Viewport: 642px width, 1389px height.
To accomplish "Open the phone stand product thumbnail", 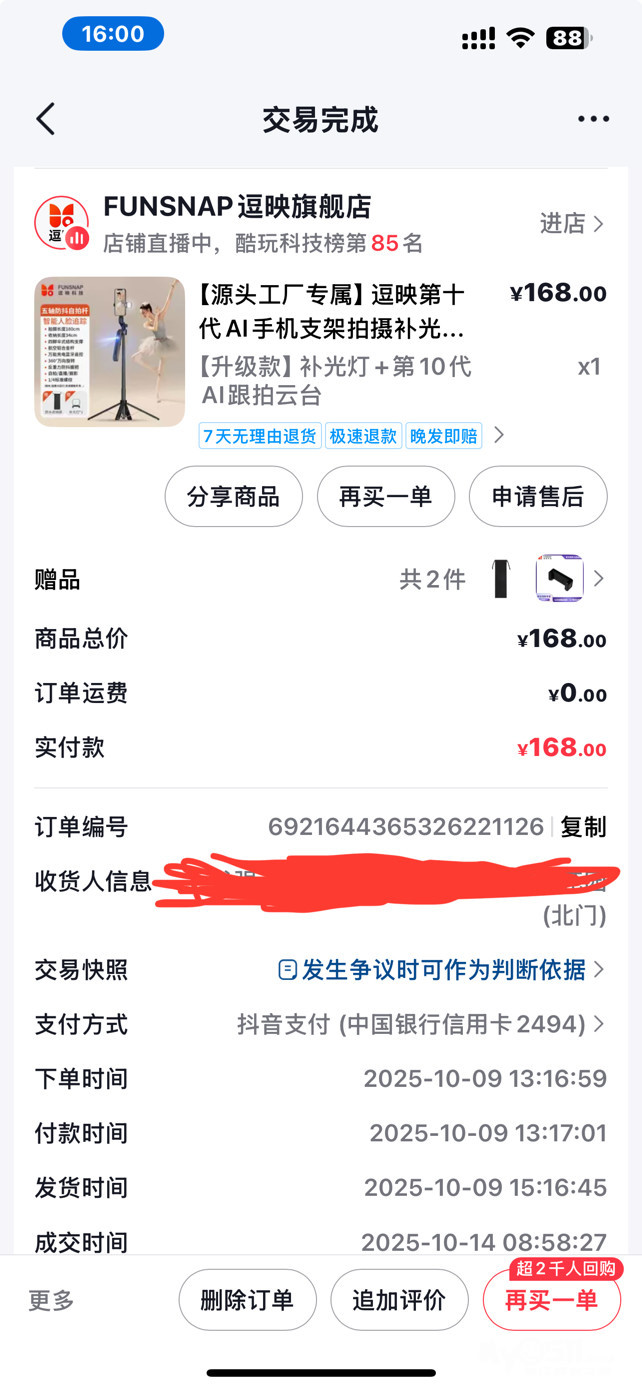I will 110,352.
